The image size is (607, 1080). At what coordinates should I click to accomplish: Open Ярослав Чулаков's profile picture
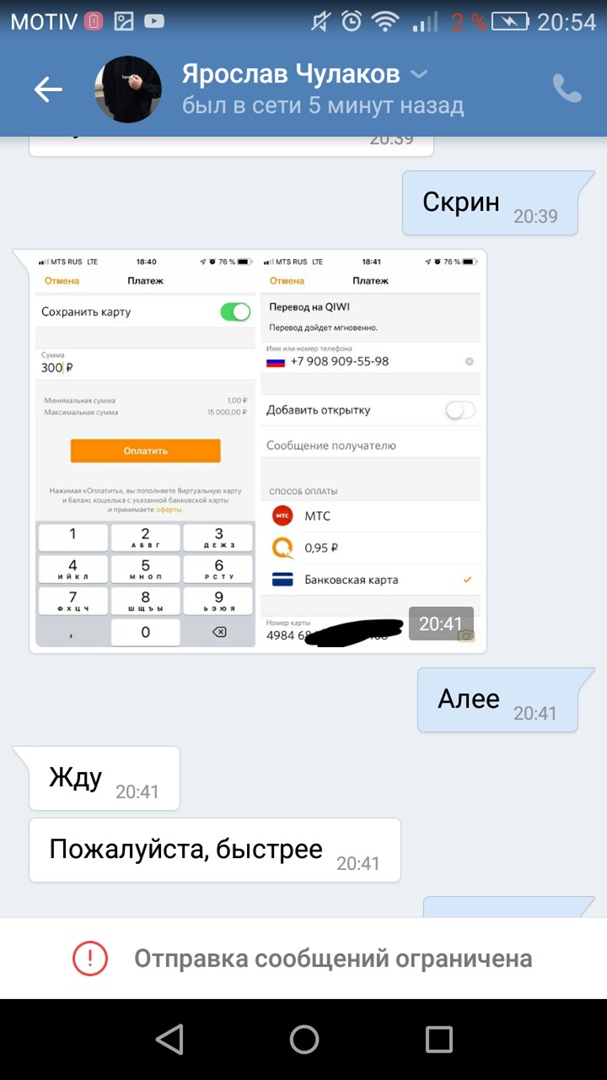[128, 90]
